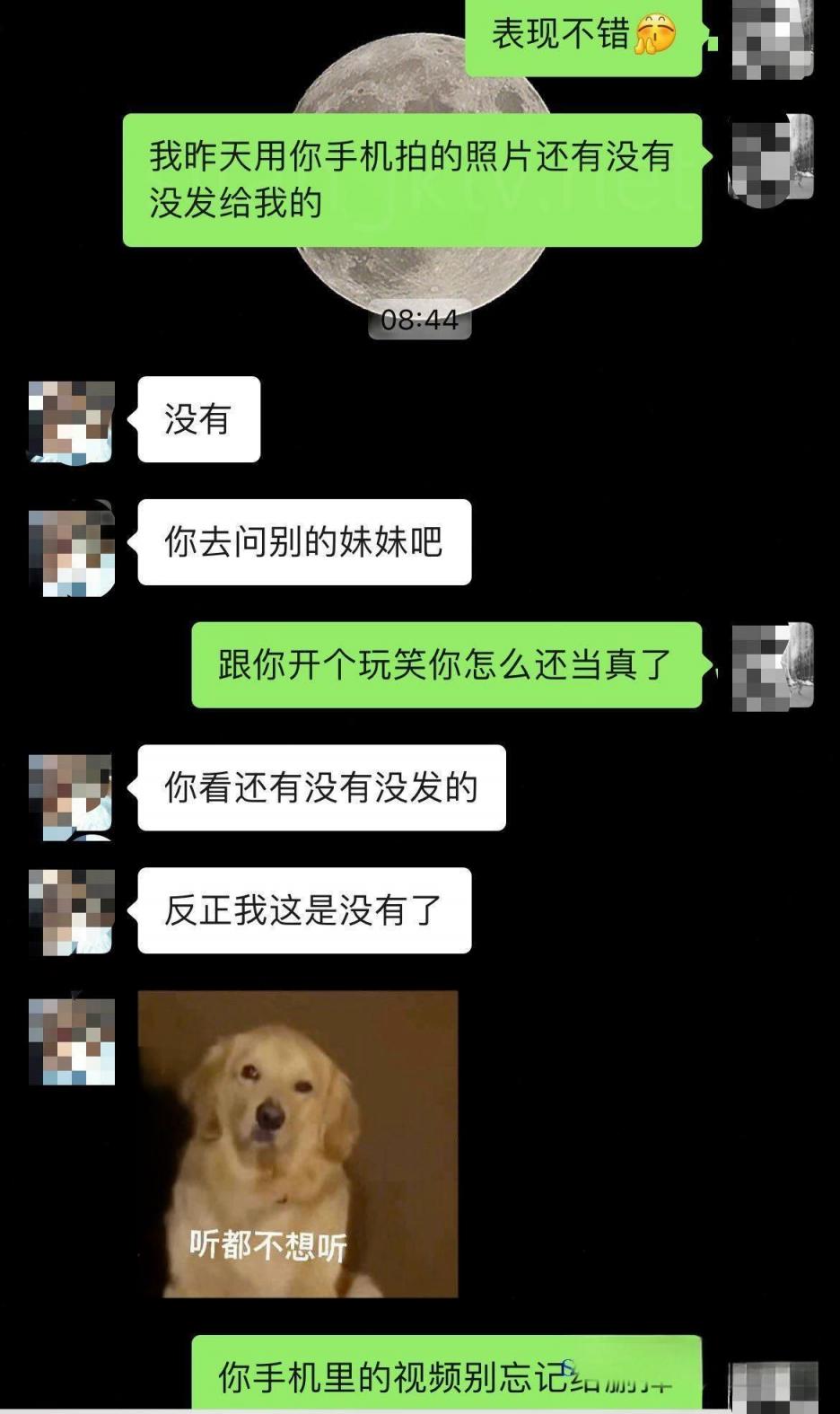The height and width of the screenshot is (1414, 840).
Task: Tap the avatar next to "反正我这是没有了"
Action: [x=72, y=911]
